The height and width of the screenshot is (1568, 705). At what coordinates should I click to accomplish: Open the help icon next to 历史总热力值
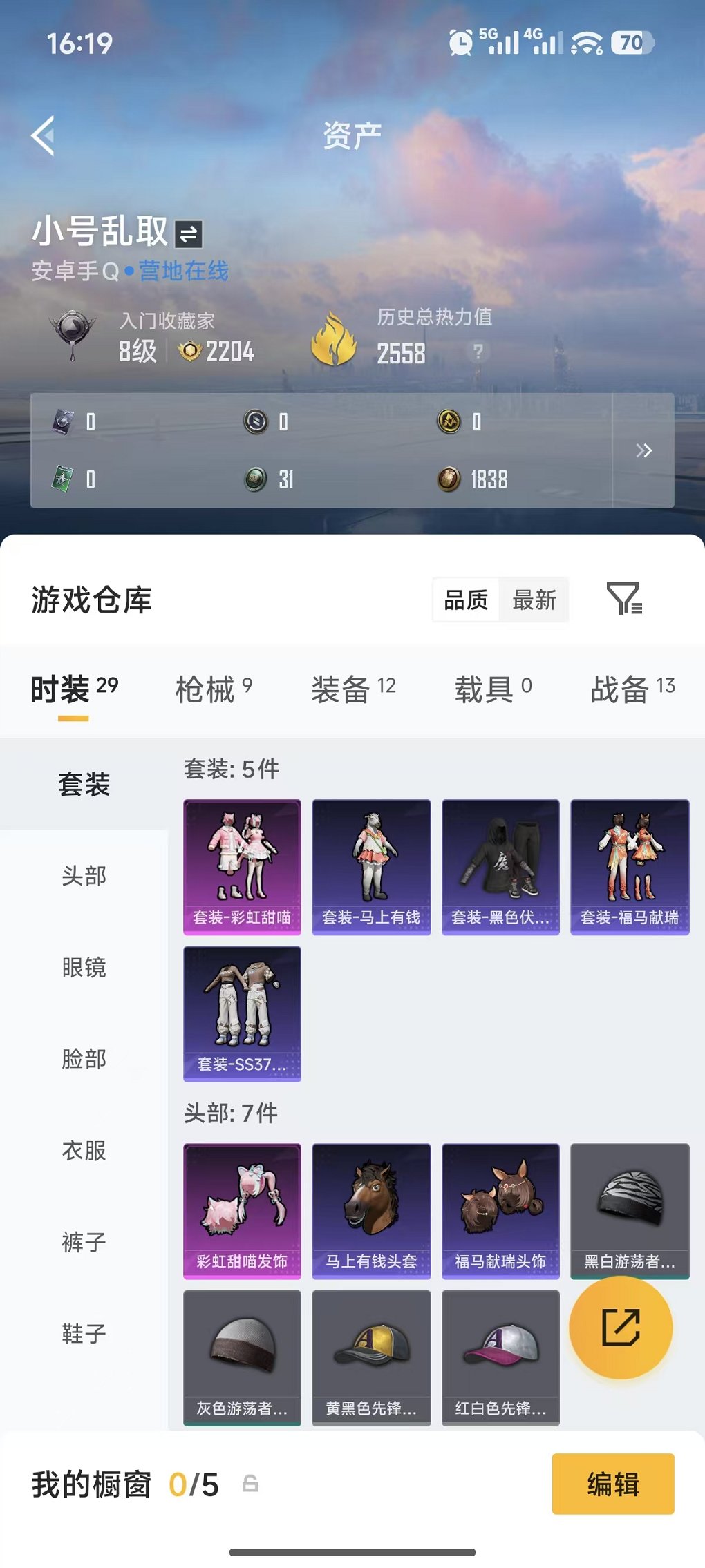478,352
